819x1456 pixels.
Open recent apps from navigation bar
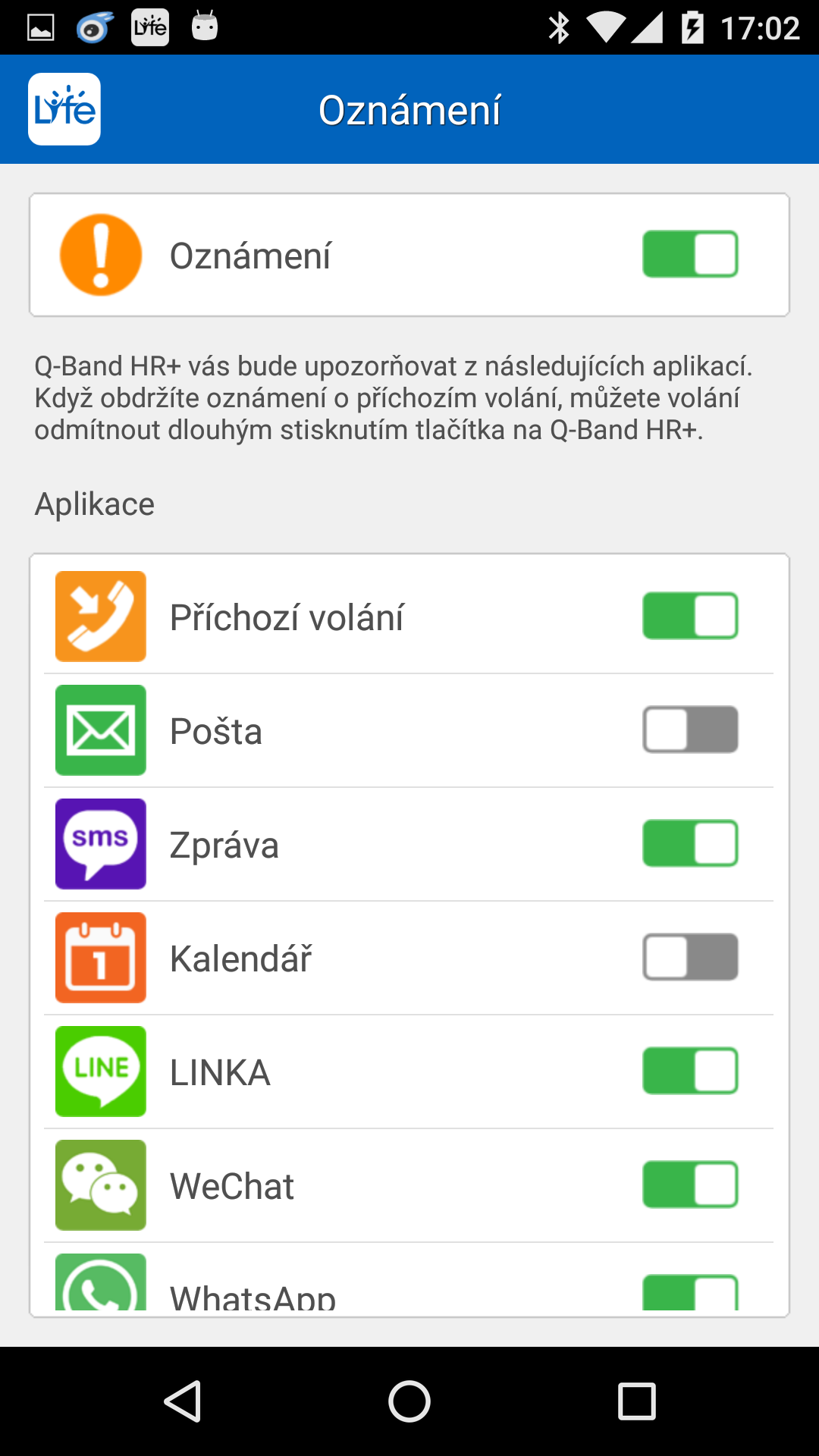(636, 1401)
